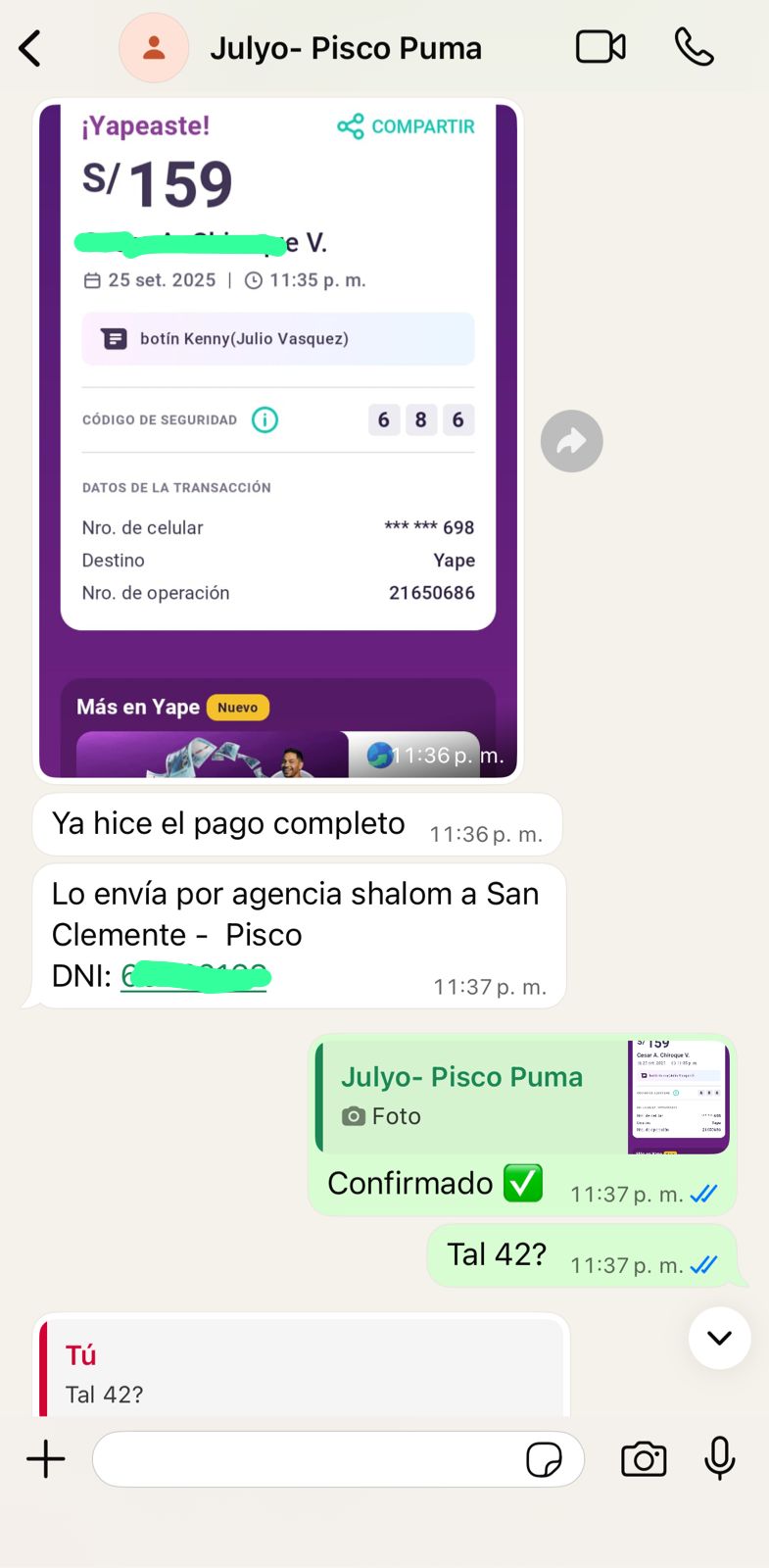The height and width of the screenshot is (1568, 769).
Task: Open Julyo- Pisco Puma contact info
Action: [x=345, y=48]
